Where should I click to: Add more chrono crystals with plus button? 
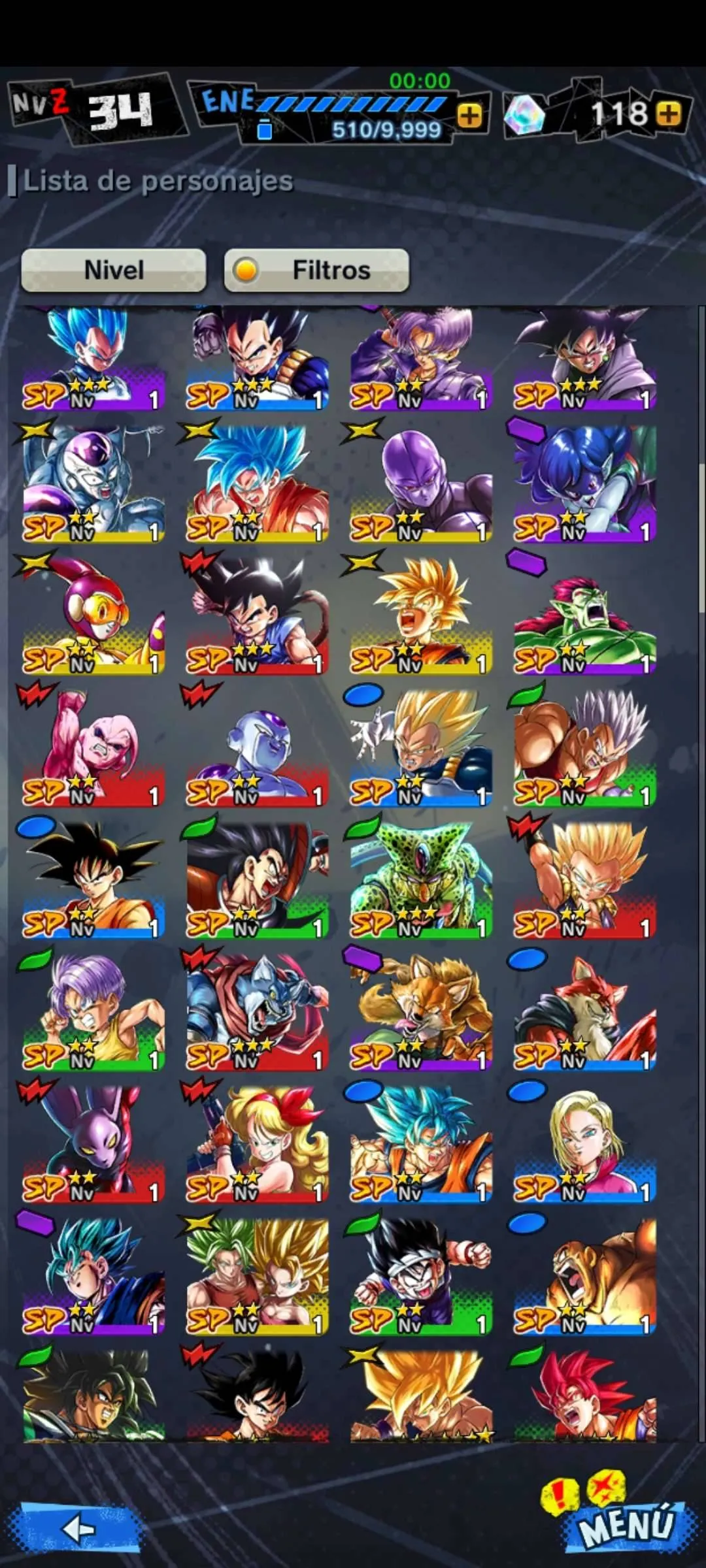pyautogui.click(x=668, y=114)
